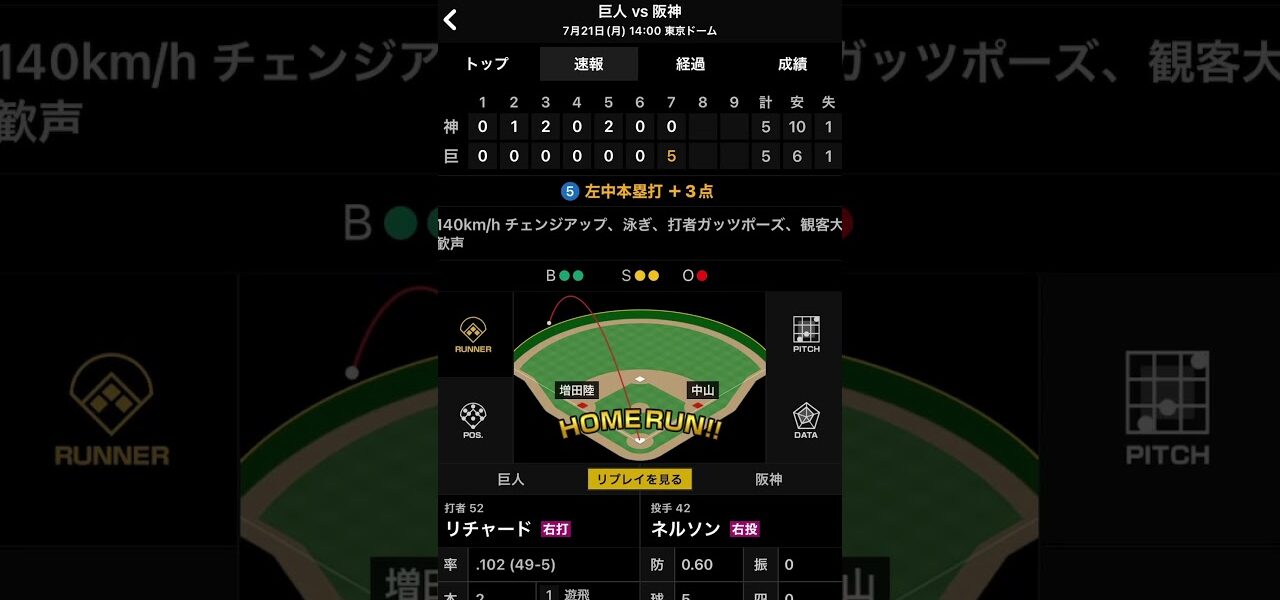Select the 速報 tab
Viewport: 1280px width, 600px height.
click(589, 64)
